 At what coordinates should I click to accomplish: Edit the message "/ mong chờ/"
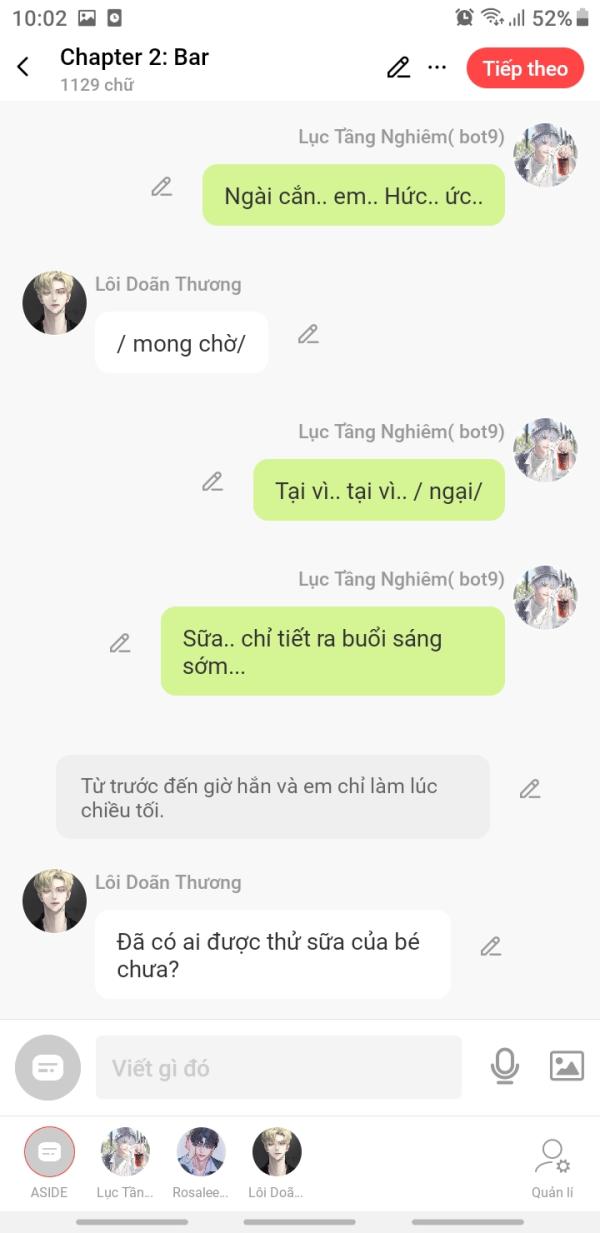tap(308, 334)
